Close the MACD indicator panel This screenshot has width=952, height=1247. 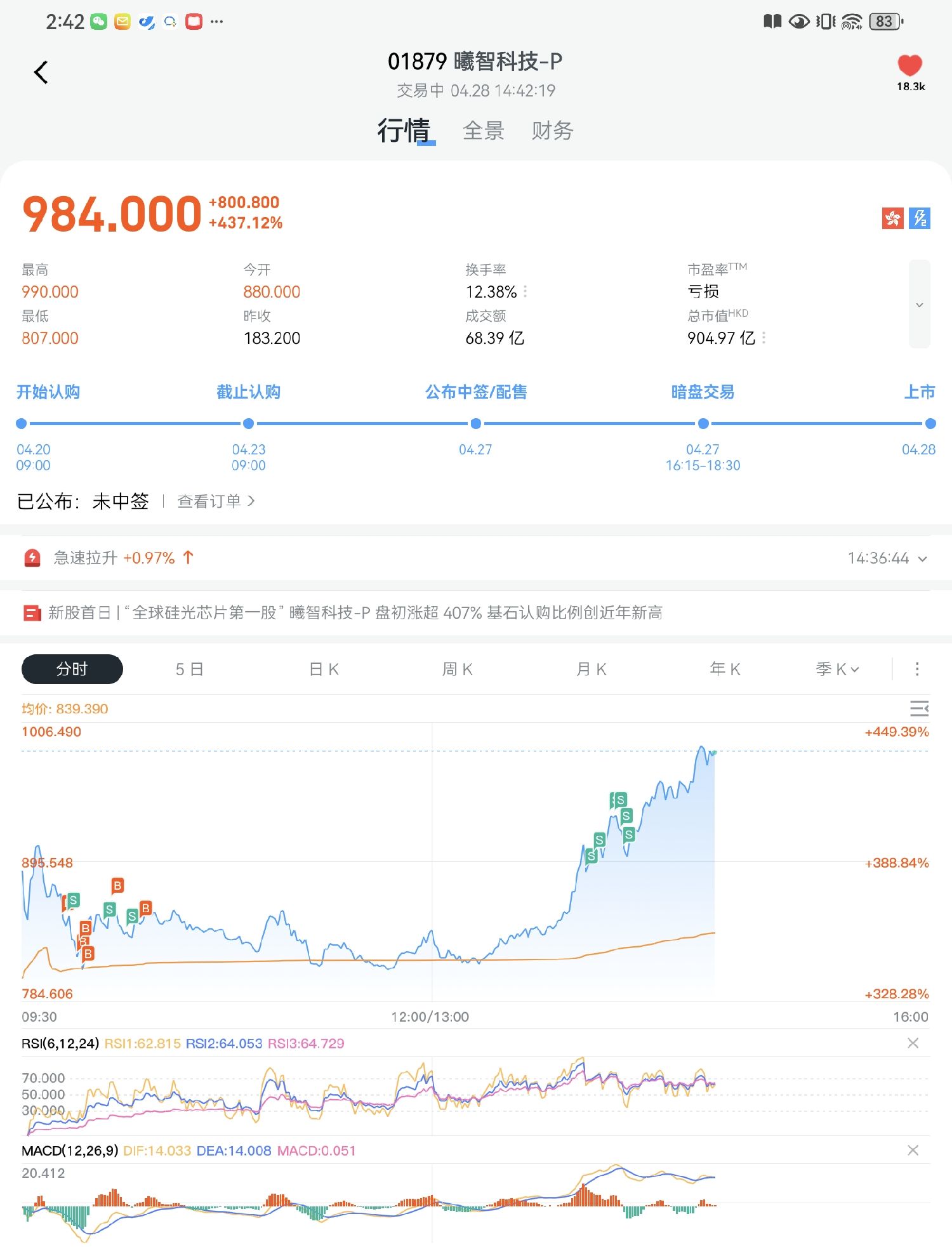click(x=913, y=1151)
